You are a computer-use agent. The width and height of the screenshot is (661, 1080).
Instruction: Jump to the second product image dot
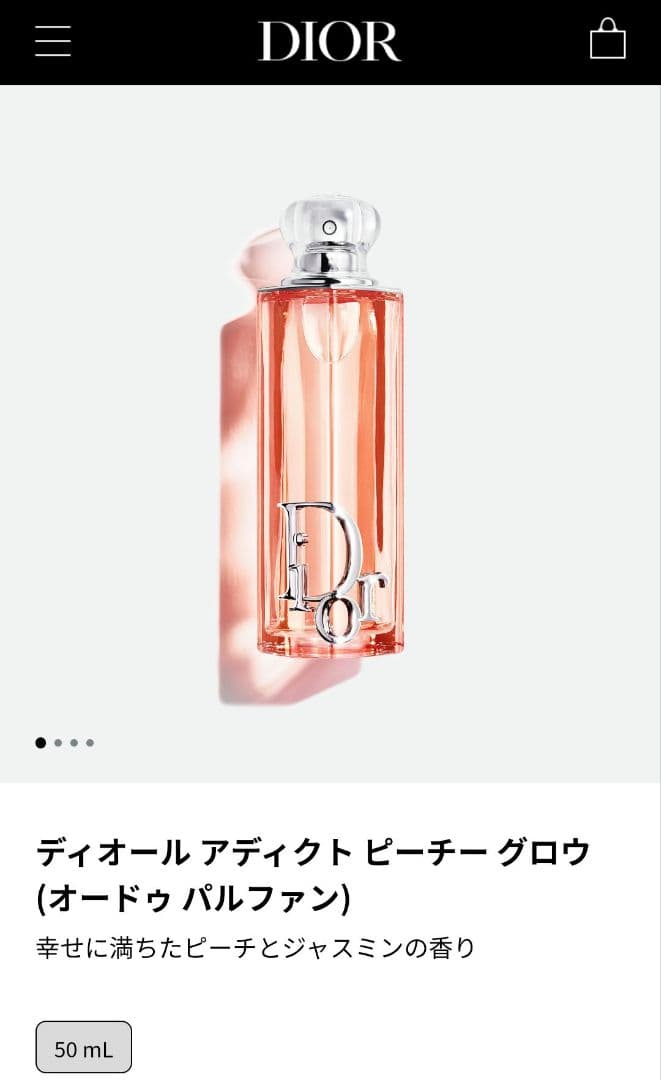58,743
